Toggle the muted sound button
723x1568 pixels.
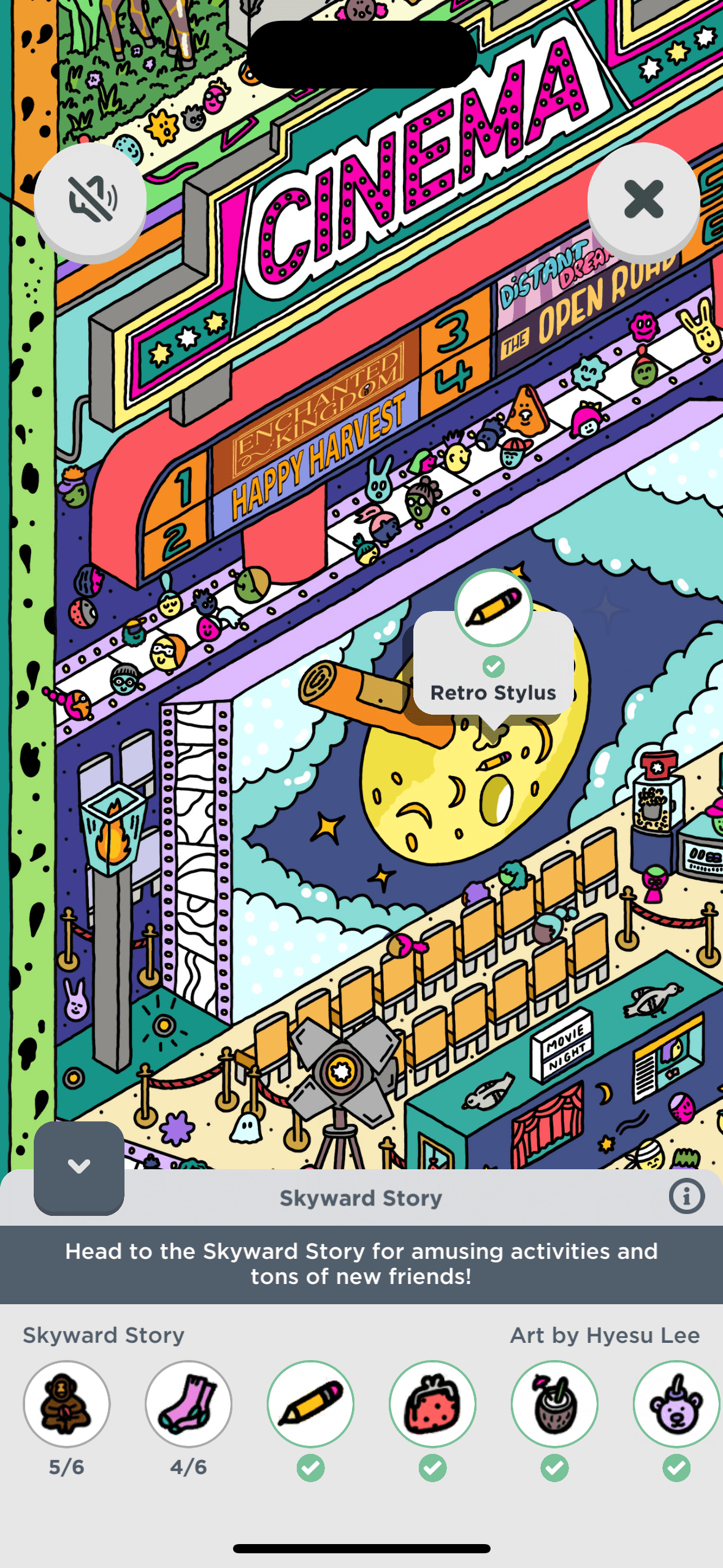90,199
